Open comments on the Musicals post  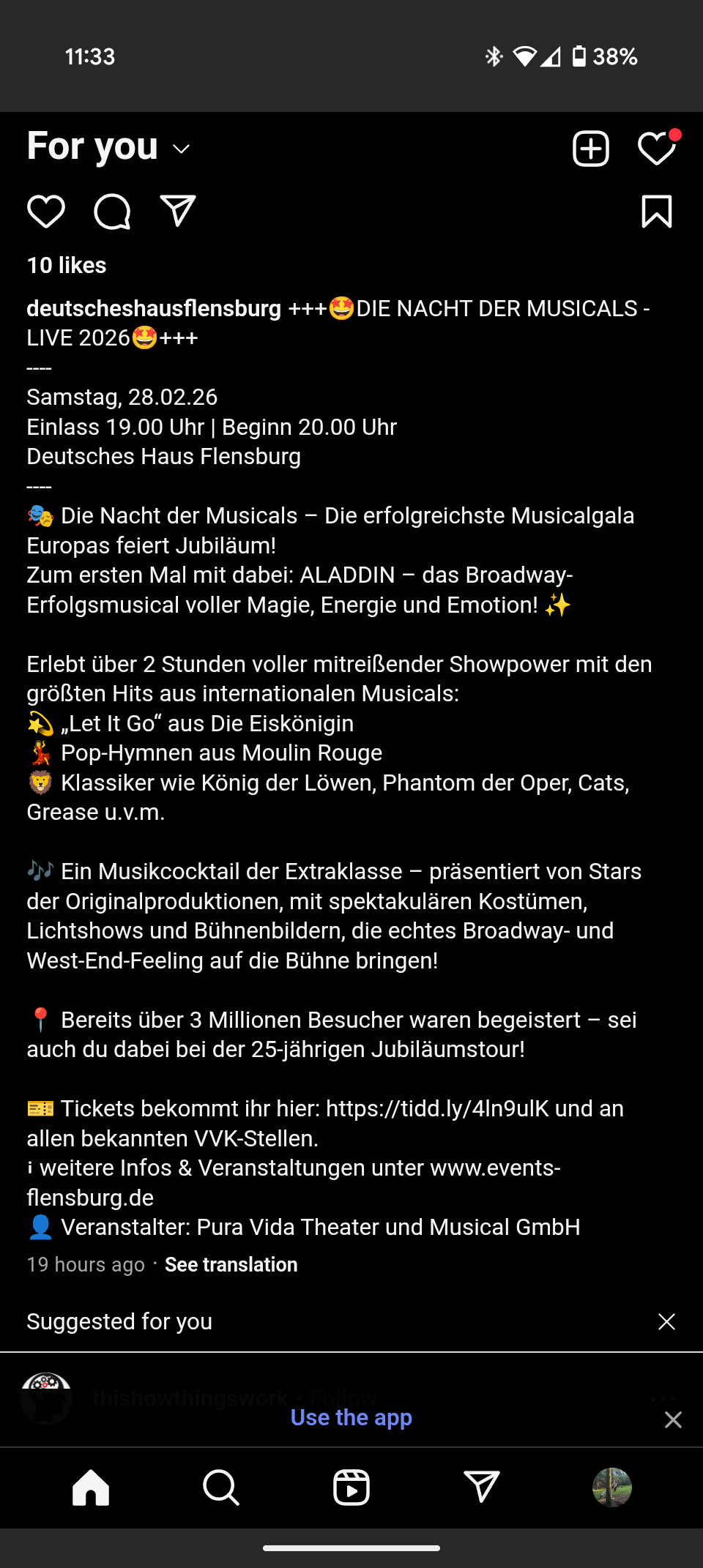pyautogui.click(x=112, y=212)
